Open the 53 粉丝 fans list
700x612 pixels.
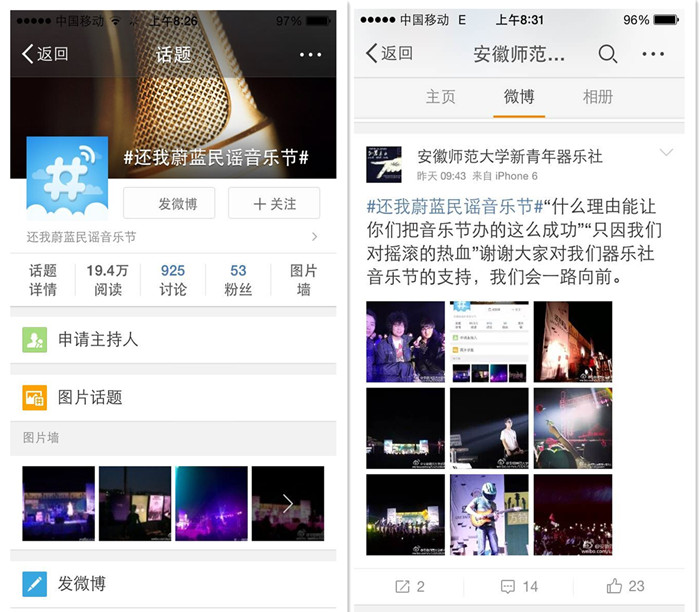tap(238, 280)
